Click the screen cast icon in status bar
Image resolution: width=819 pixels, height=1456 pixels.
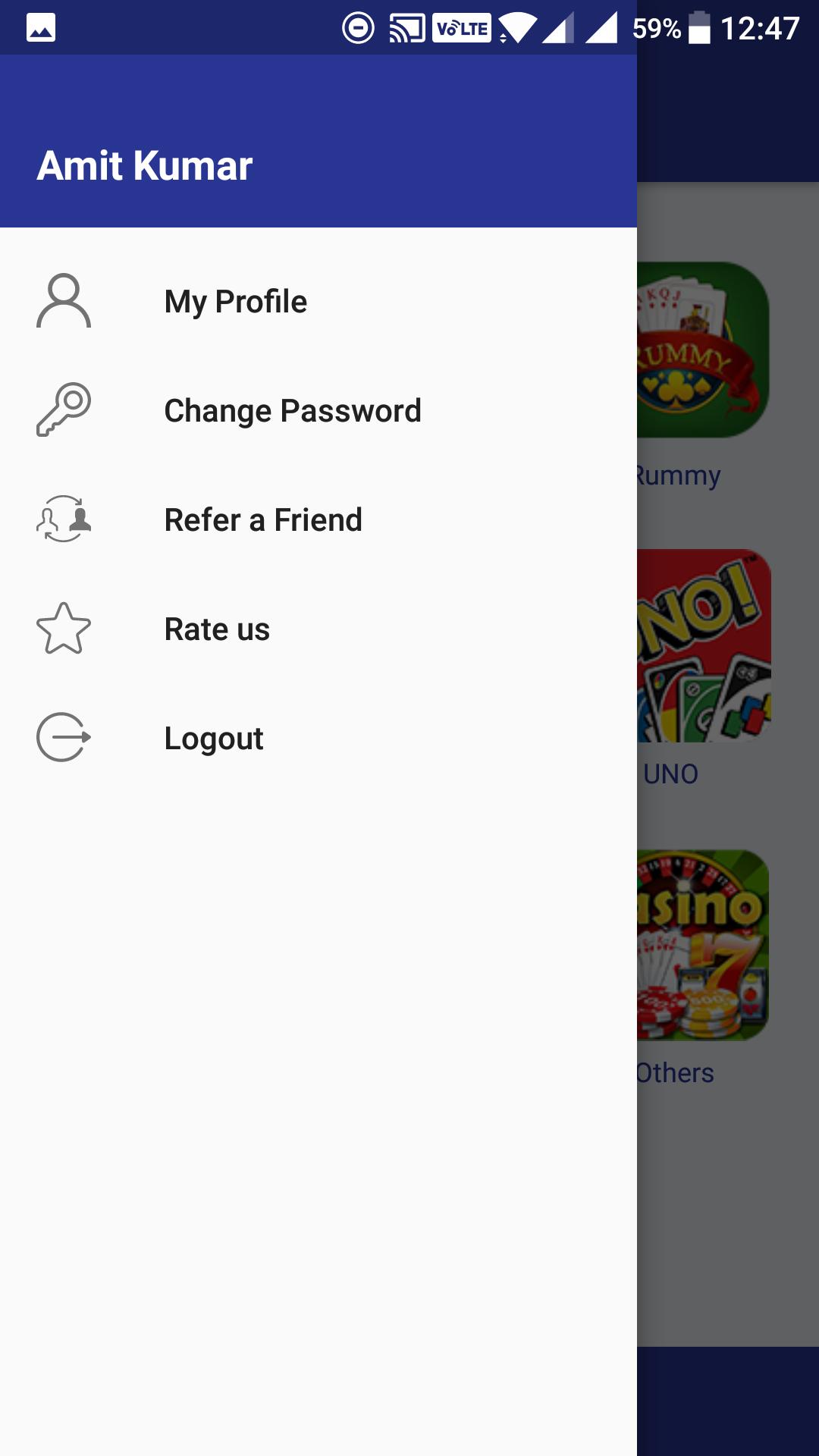(406, 27)
